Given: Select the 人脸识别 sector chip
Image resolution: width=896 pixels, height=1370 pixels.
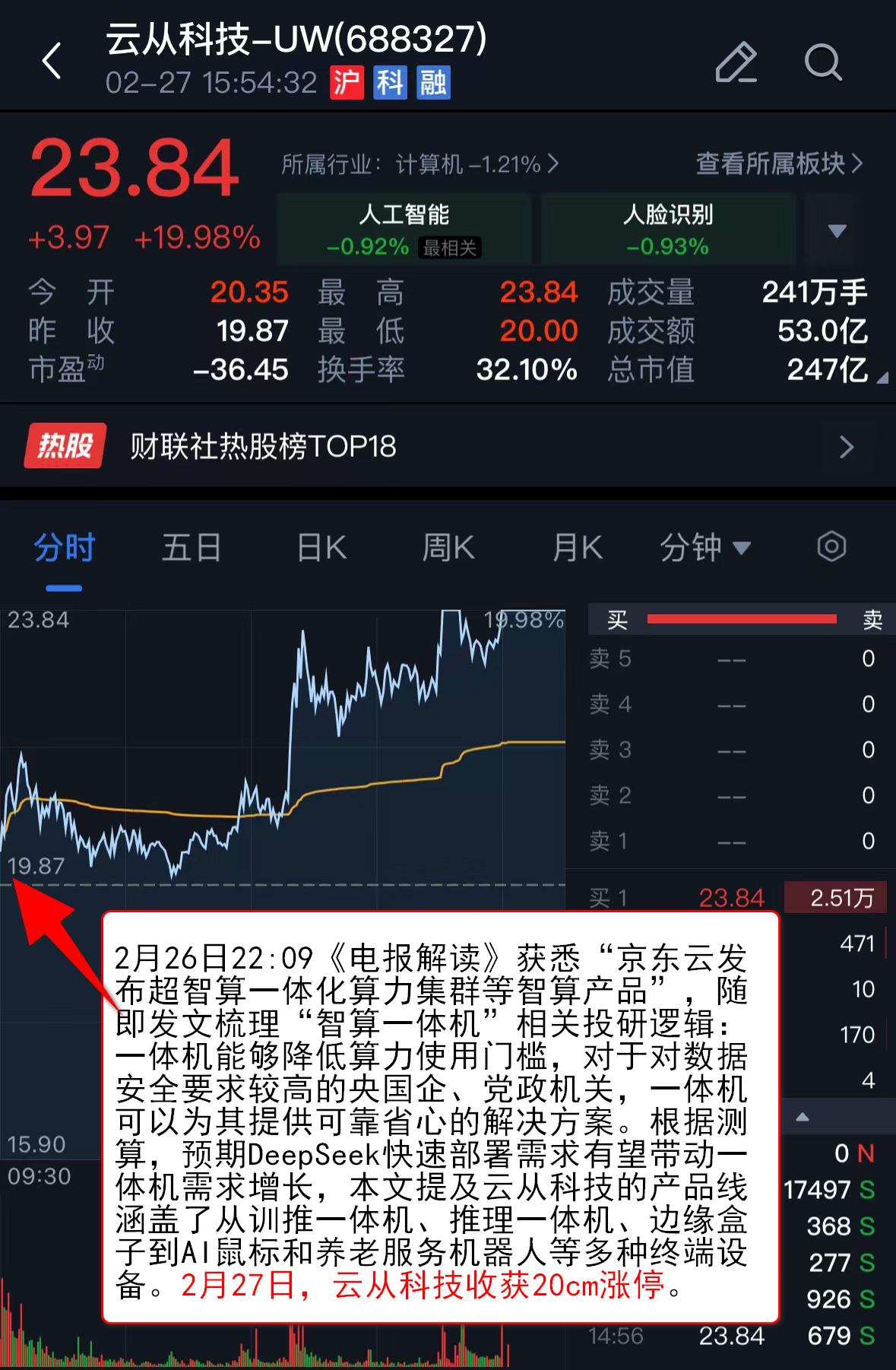Looking at the screenshot, I should [668, 229].
